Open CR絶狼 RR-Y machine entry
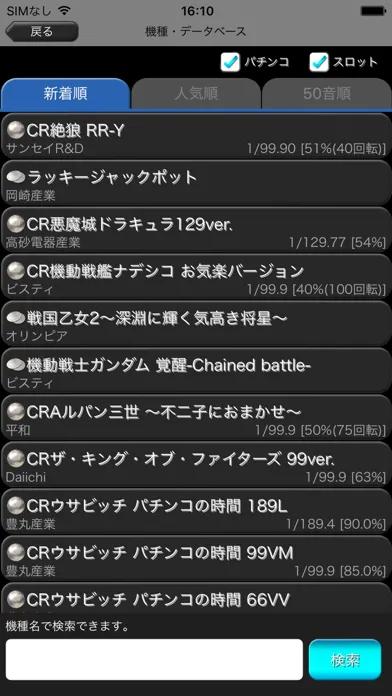392x696 pixels. (196, 136)
